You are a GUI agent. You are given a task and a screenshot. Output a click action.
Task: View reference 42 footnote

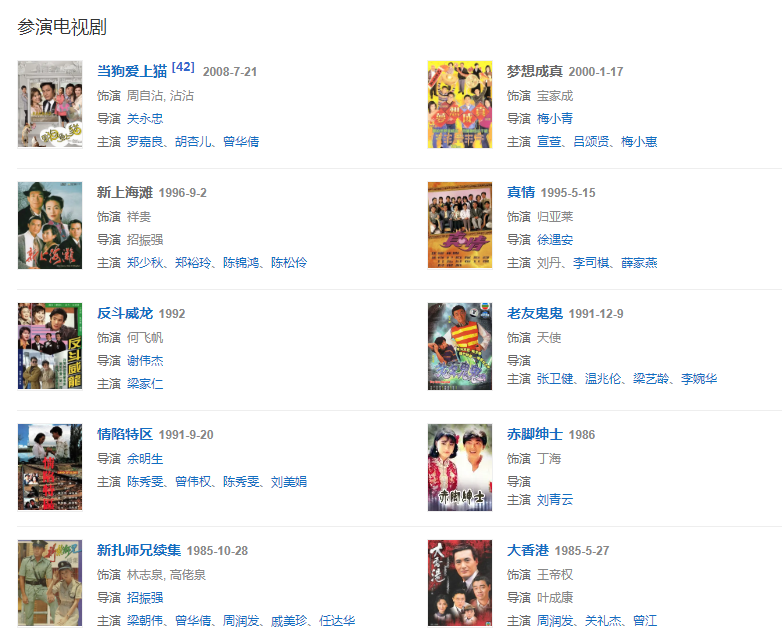(x=183, y=67)
